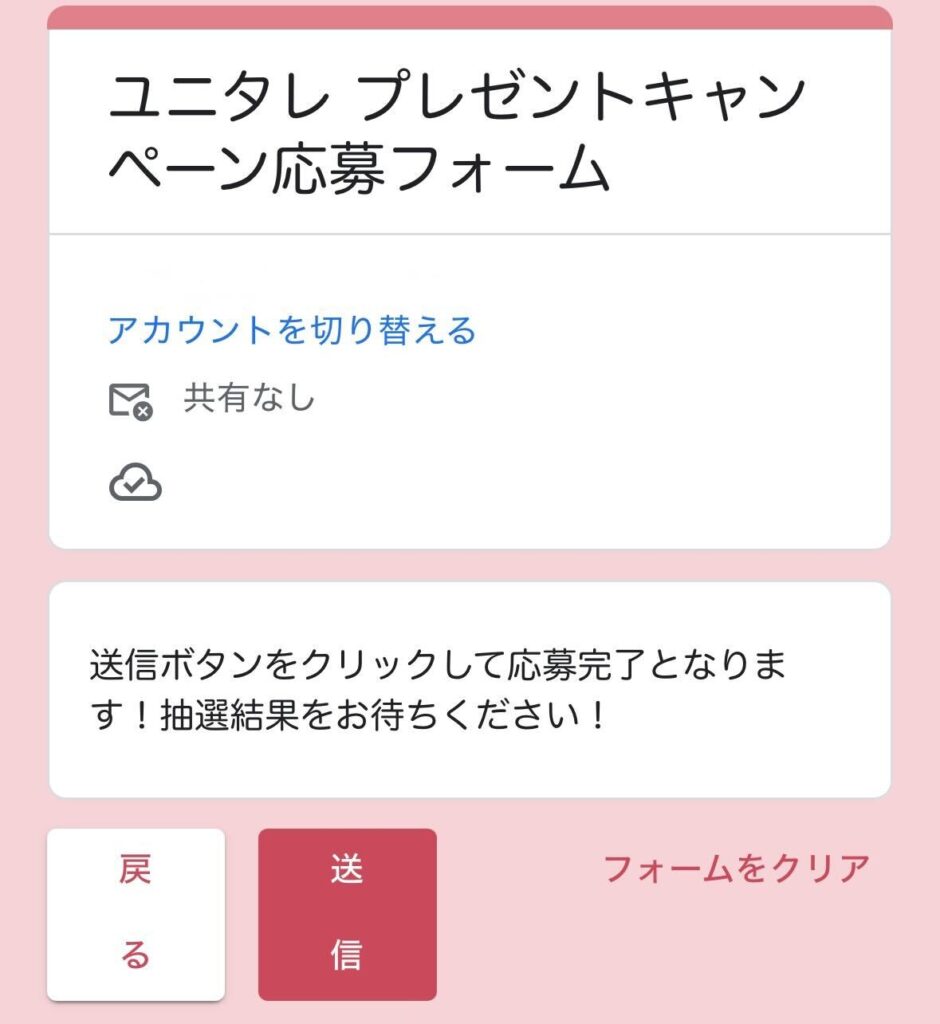Go back with the 戻る button
The image size is (940, 1024).
(x=136, y=914)
